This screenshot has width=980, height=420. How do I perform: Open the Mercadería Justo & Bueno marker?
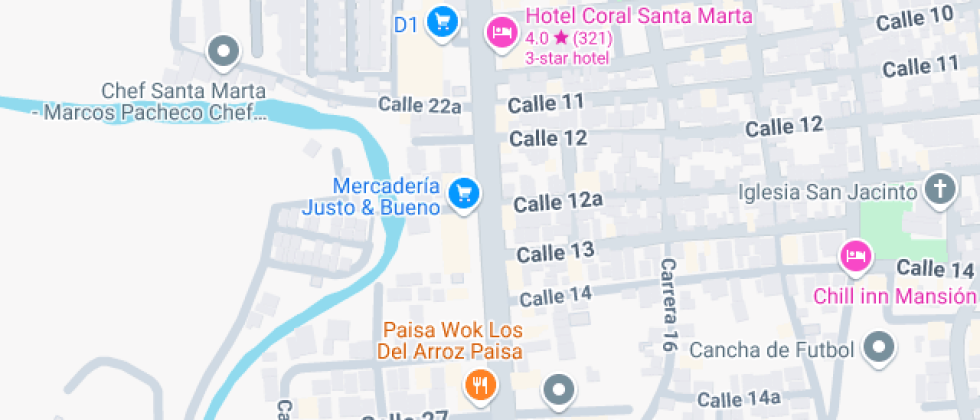point(462,192)
